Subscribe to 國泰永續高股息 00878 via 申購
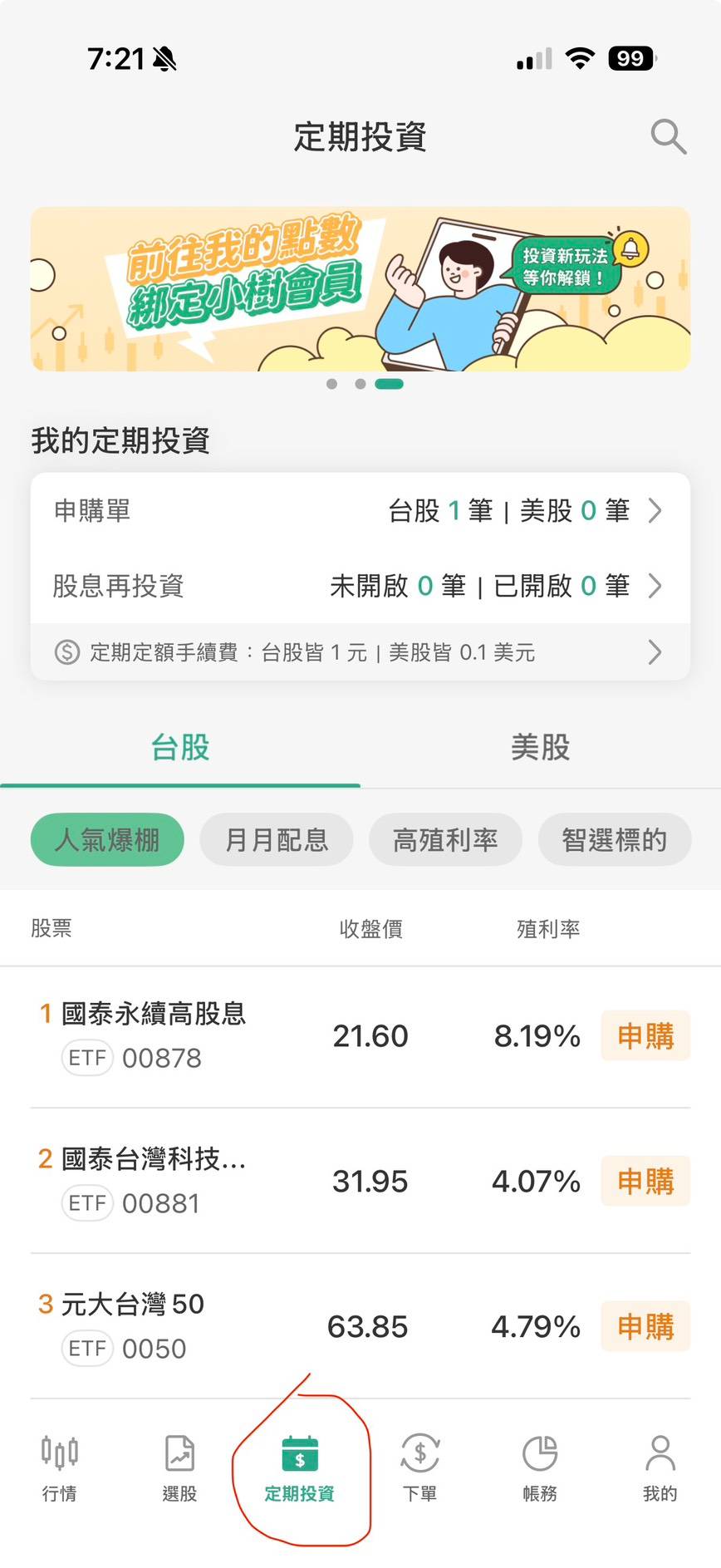Screen dimensions: 721x1568 tap(645, 1036)
